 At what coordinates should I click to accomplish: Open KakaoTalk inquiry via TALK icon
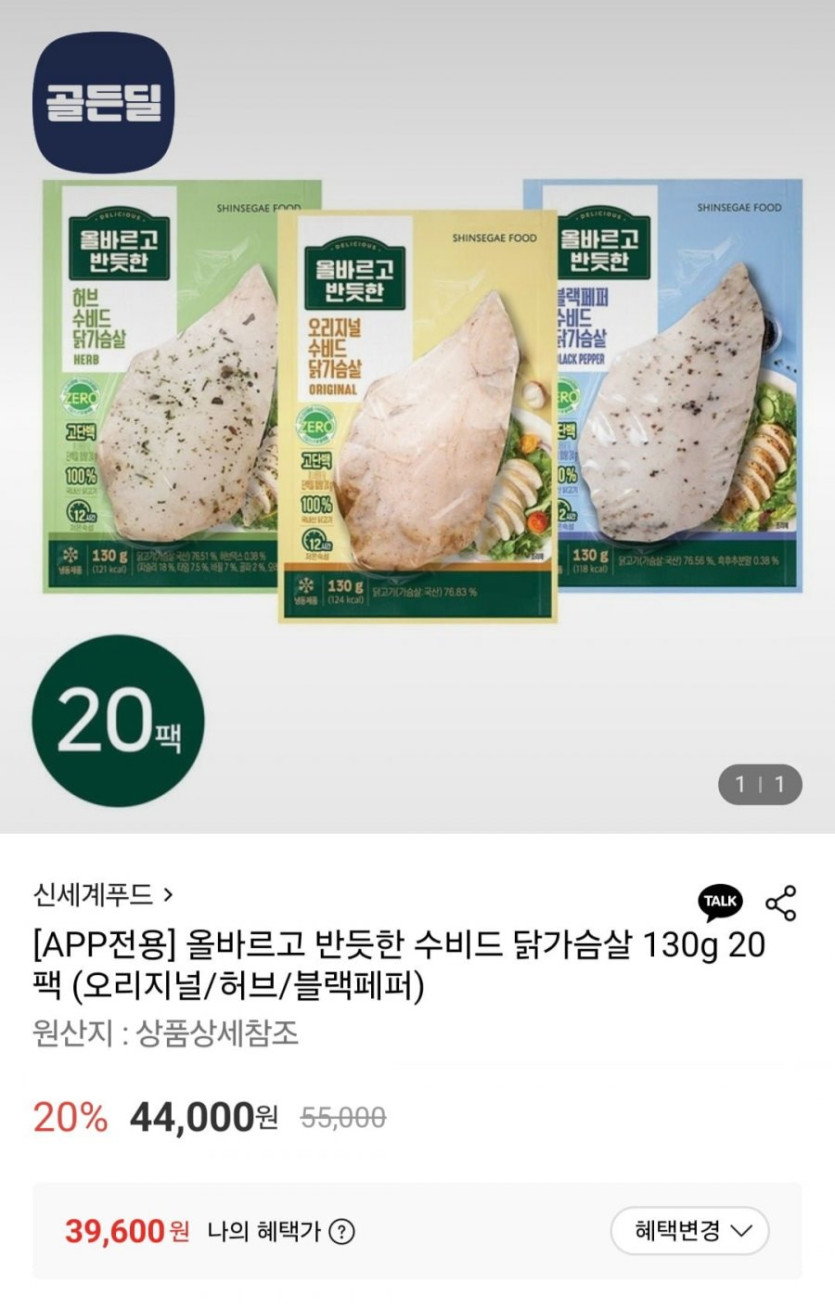[x=720, y=902]
